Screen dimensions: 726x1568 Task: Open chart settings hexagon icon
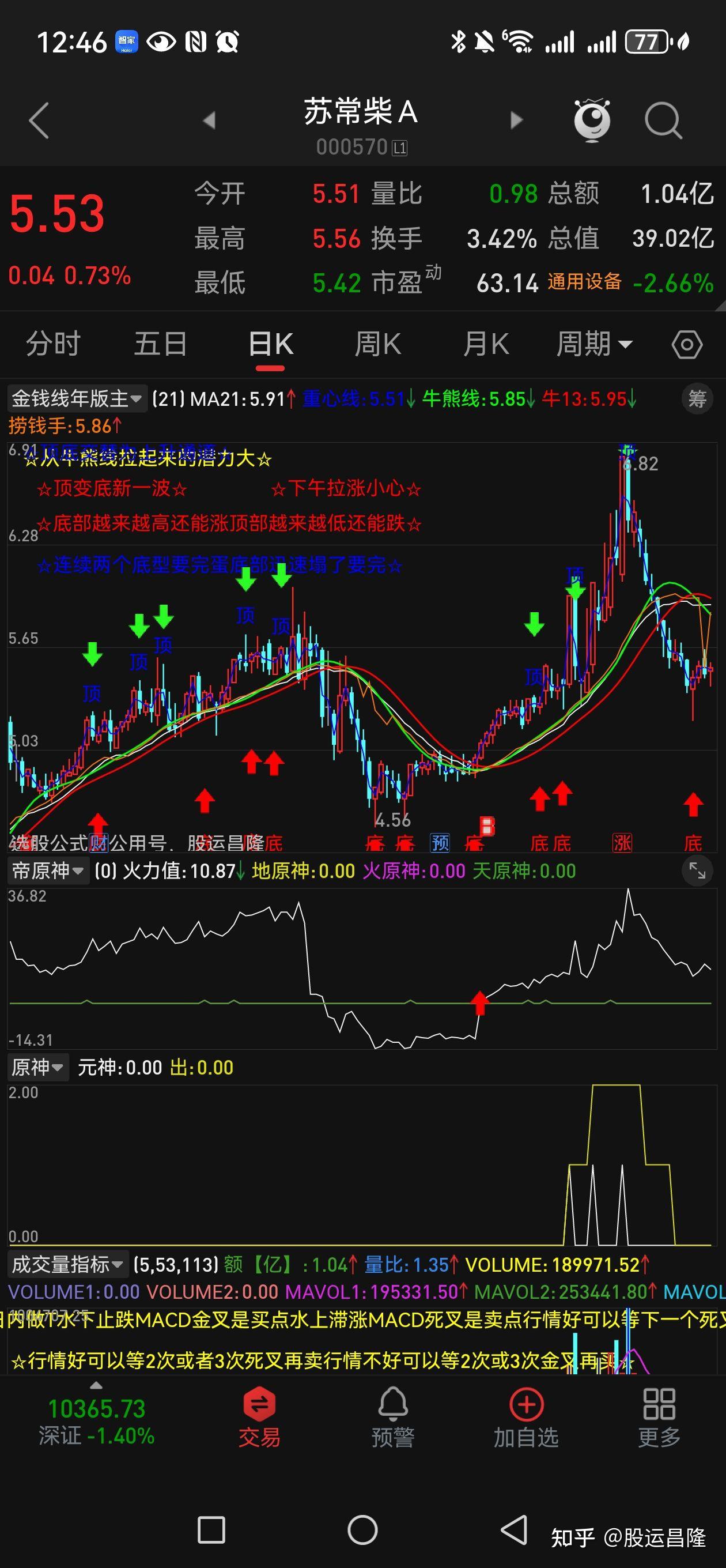[687, 345]
